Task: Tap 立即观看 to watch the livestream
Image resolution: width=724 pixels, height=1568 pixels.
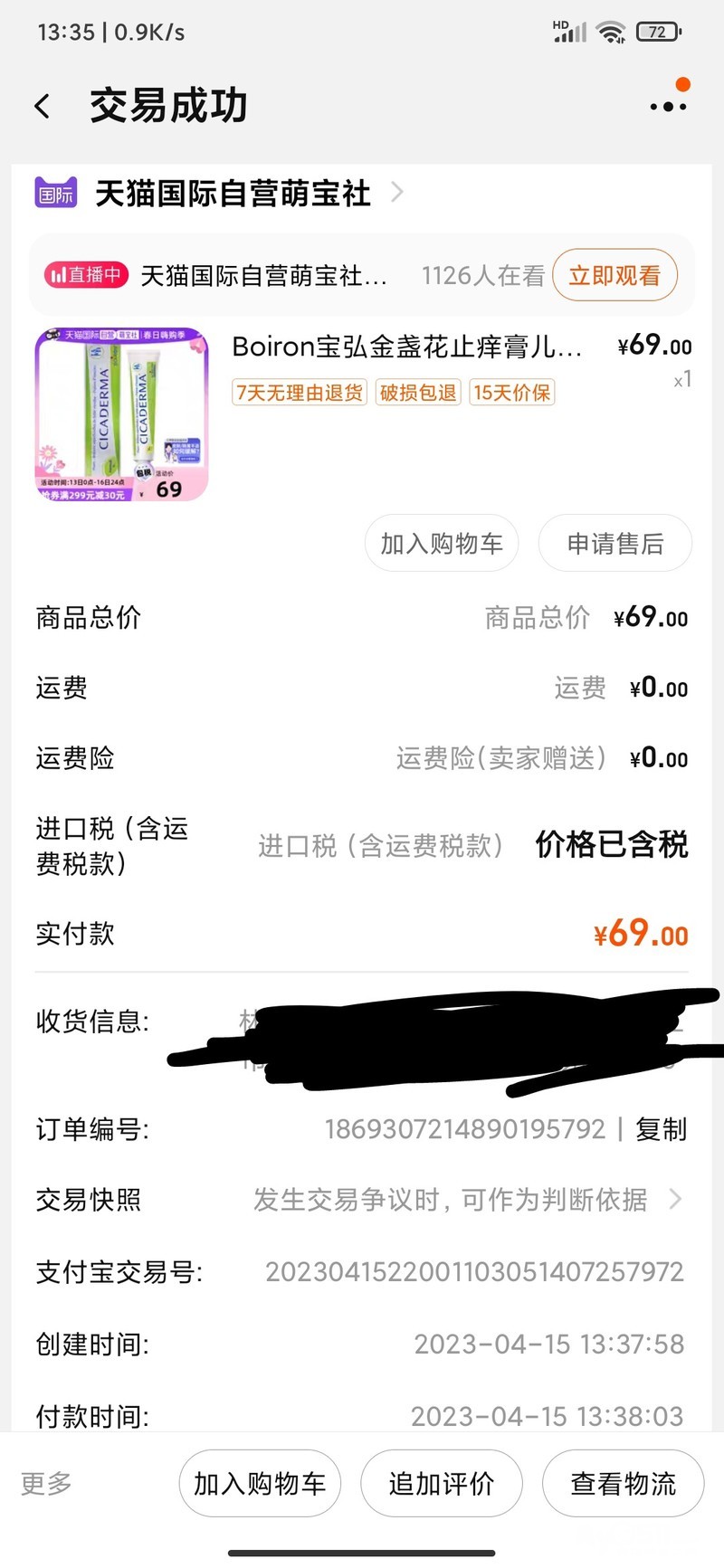Action: click(x=614, y=275)
